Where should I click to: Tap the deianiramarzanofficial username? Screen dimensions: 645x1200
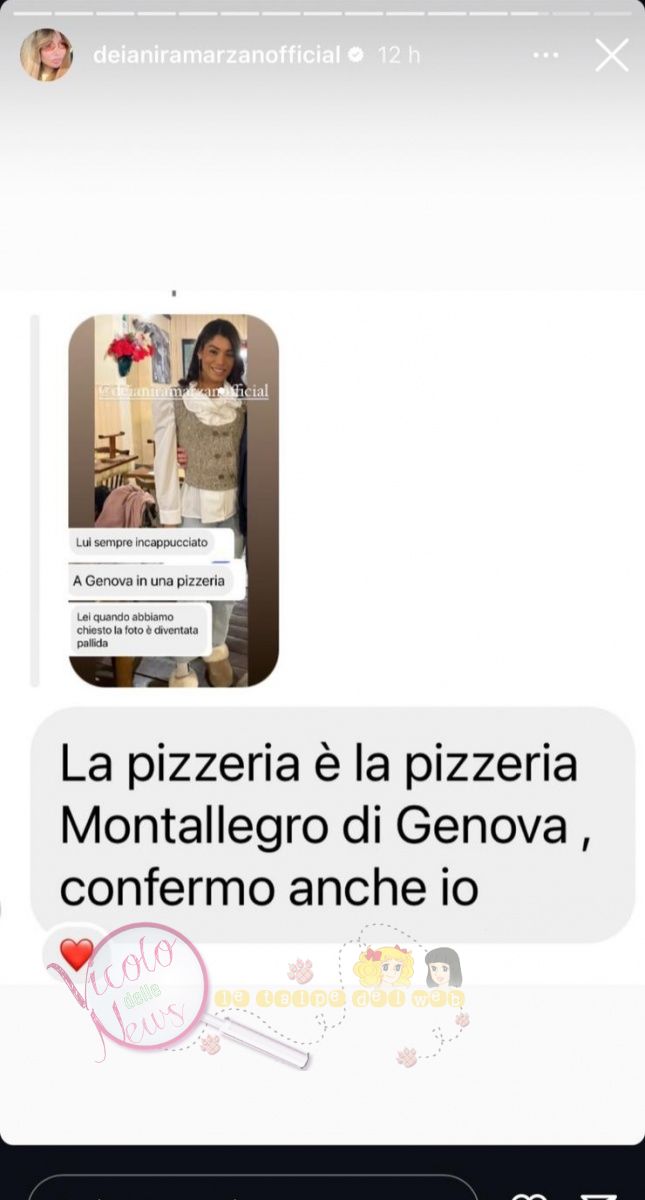tap(216, 55)
